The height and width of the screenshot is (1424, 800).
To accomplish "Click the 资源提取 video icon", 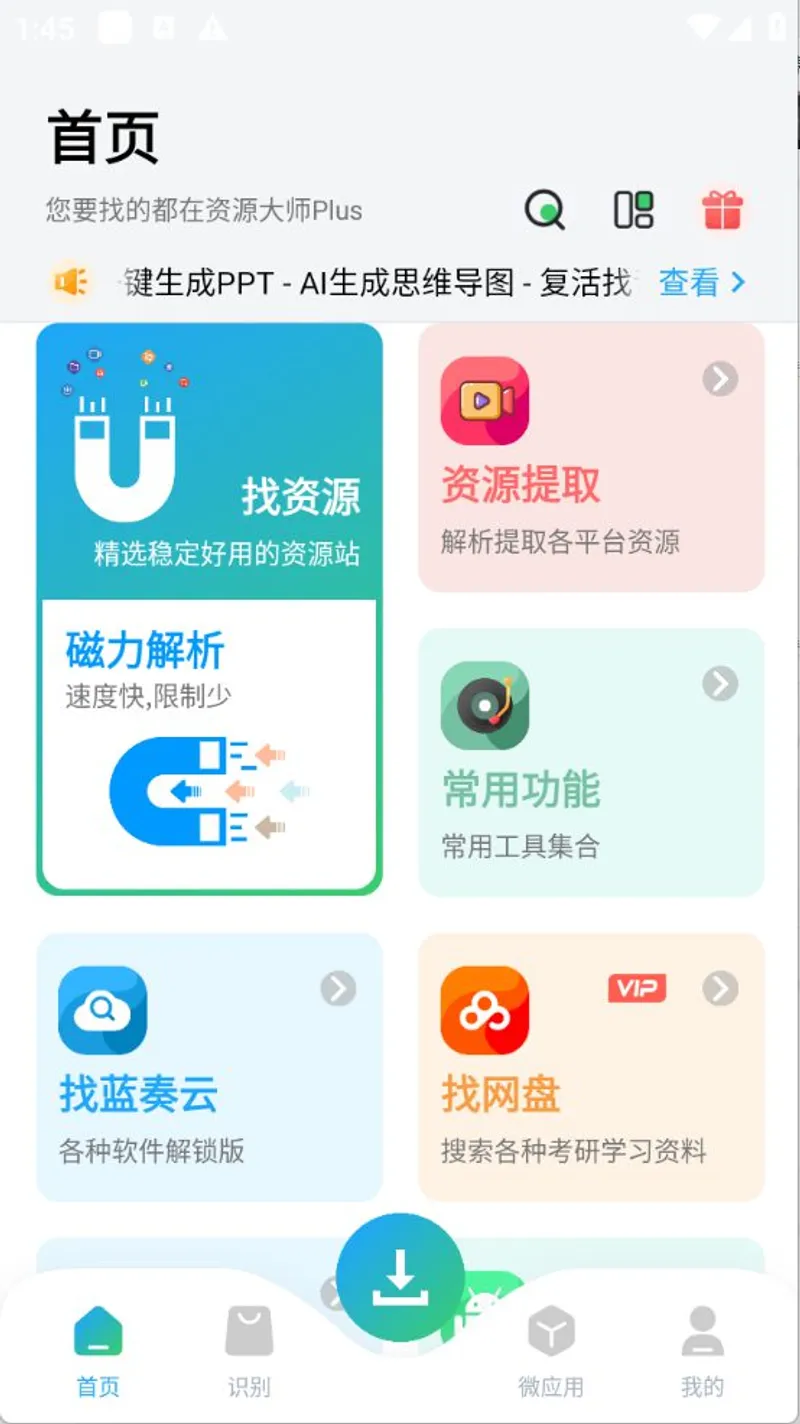I will tap(485, 401).
